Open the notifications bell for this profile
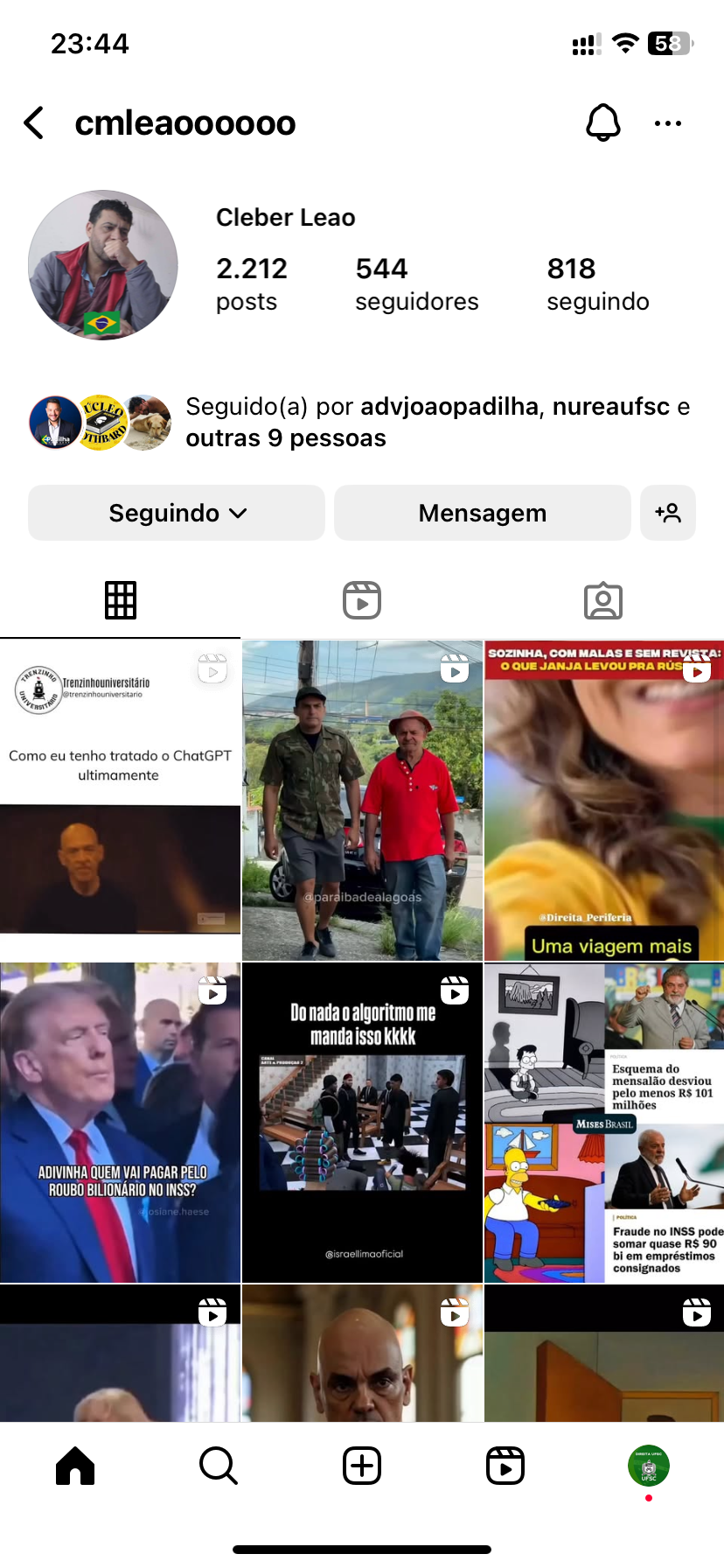This screenshot has width=724, height=1568. pyautogui.click(x=602, y=123)
